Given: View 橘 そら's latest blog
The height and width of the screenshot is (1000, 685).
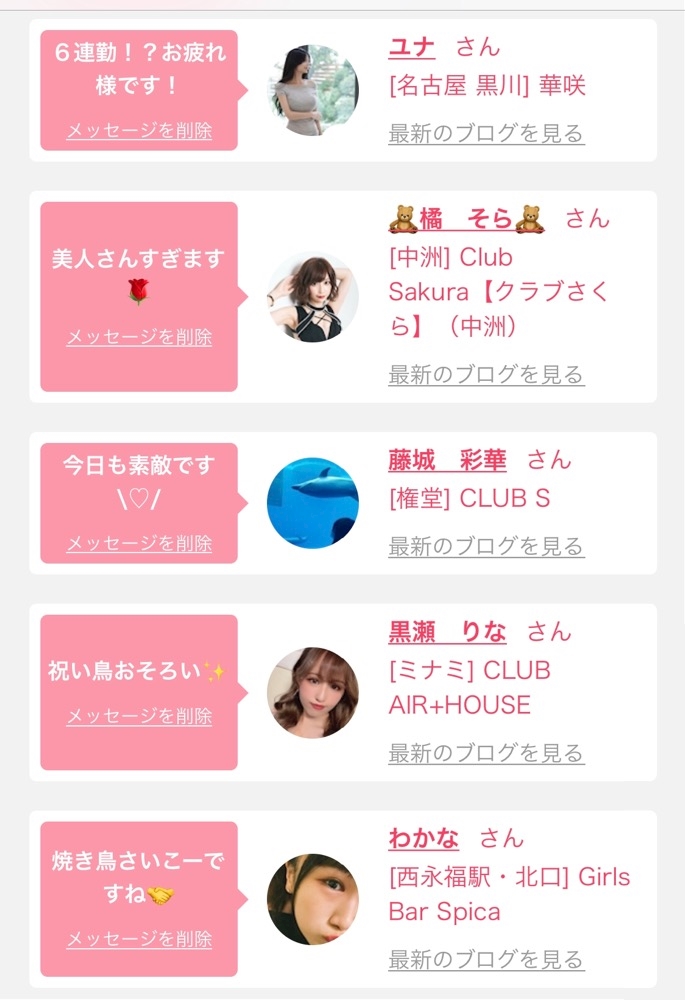Looking at the screenshot, I should (x=486, y=375).
